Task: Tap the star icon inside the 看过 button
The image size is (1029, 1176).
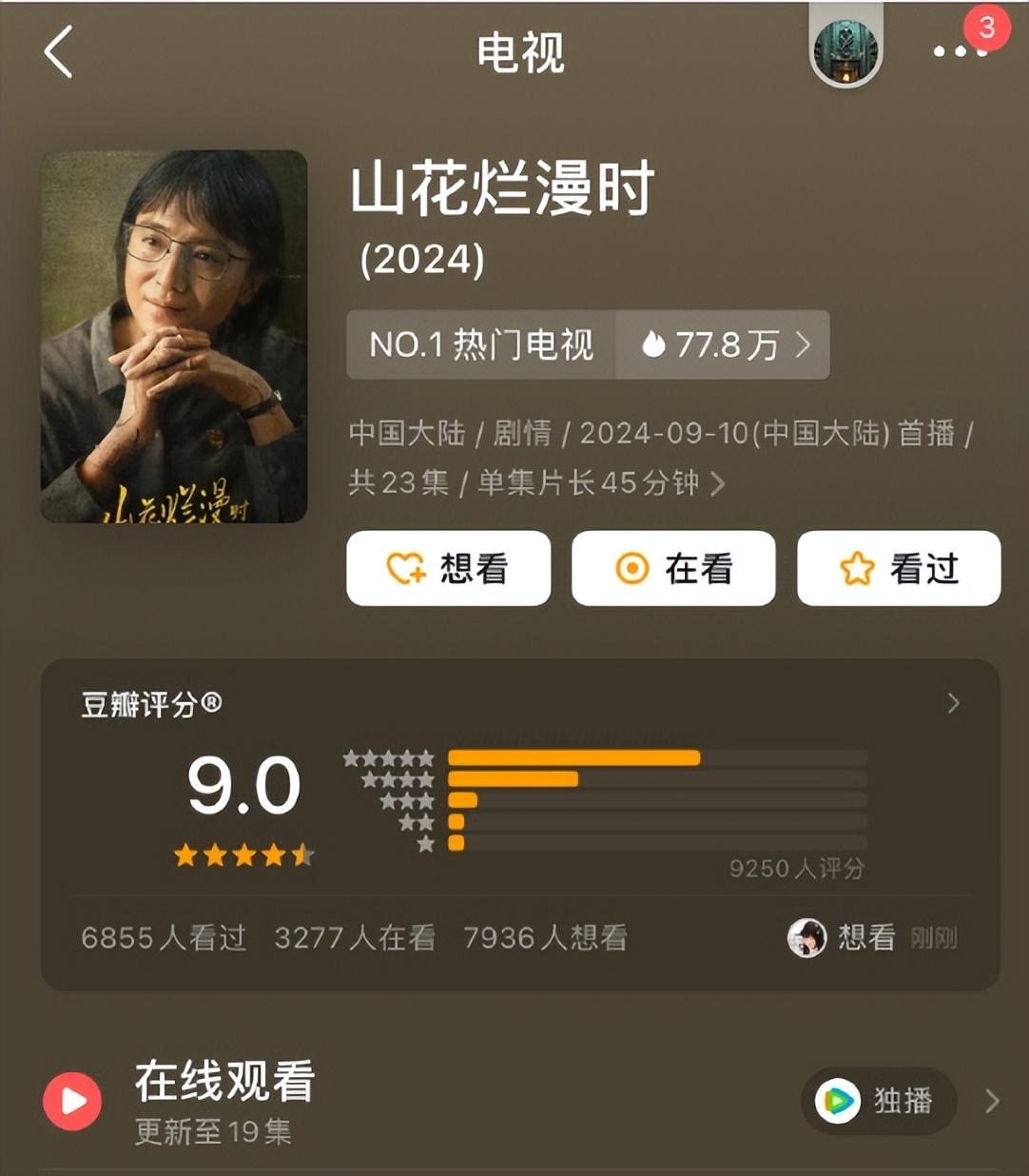Action: point(857,569)
